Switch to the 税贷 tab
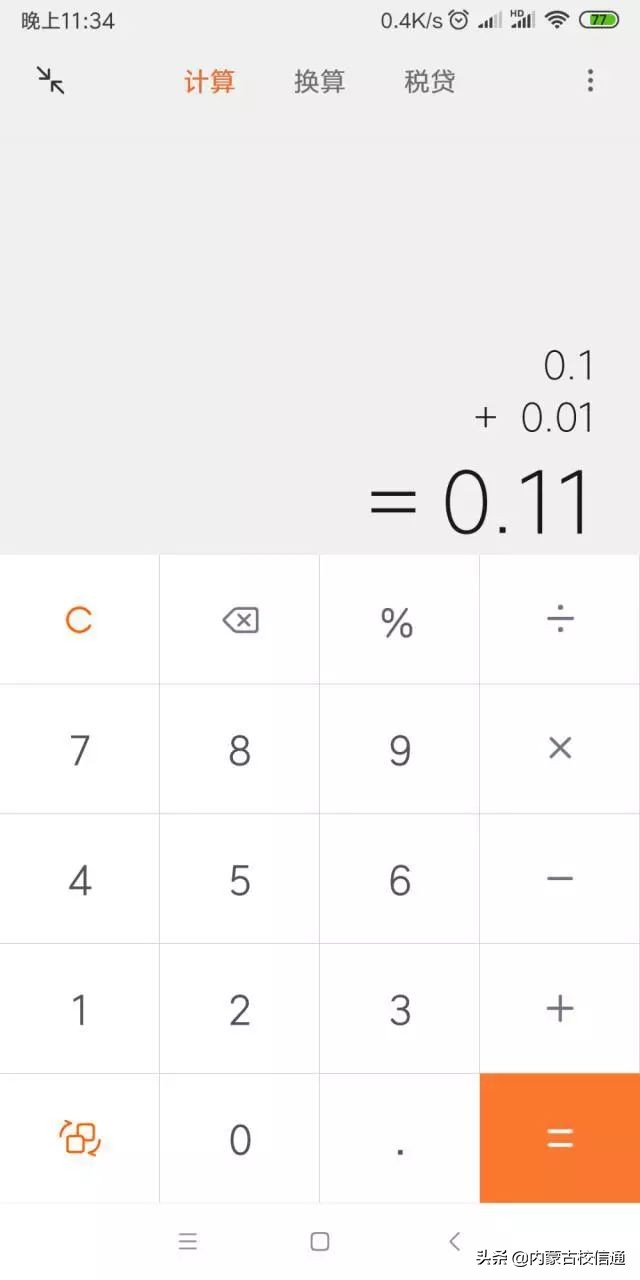Screen dimensions: 640x1280 429,81
